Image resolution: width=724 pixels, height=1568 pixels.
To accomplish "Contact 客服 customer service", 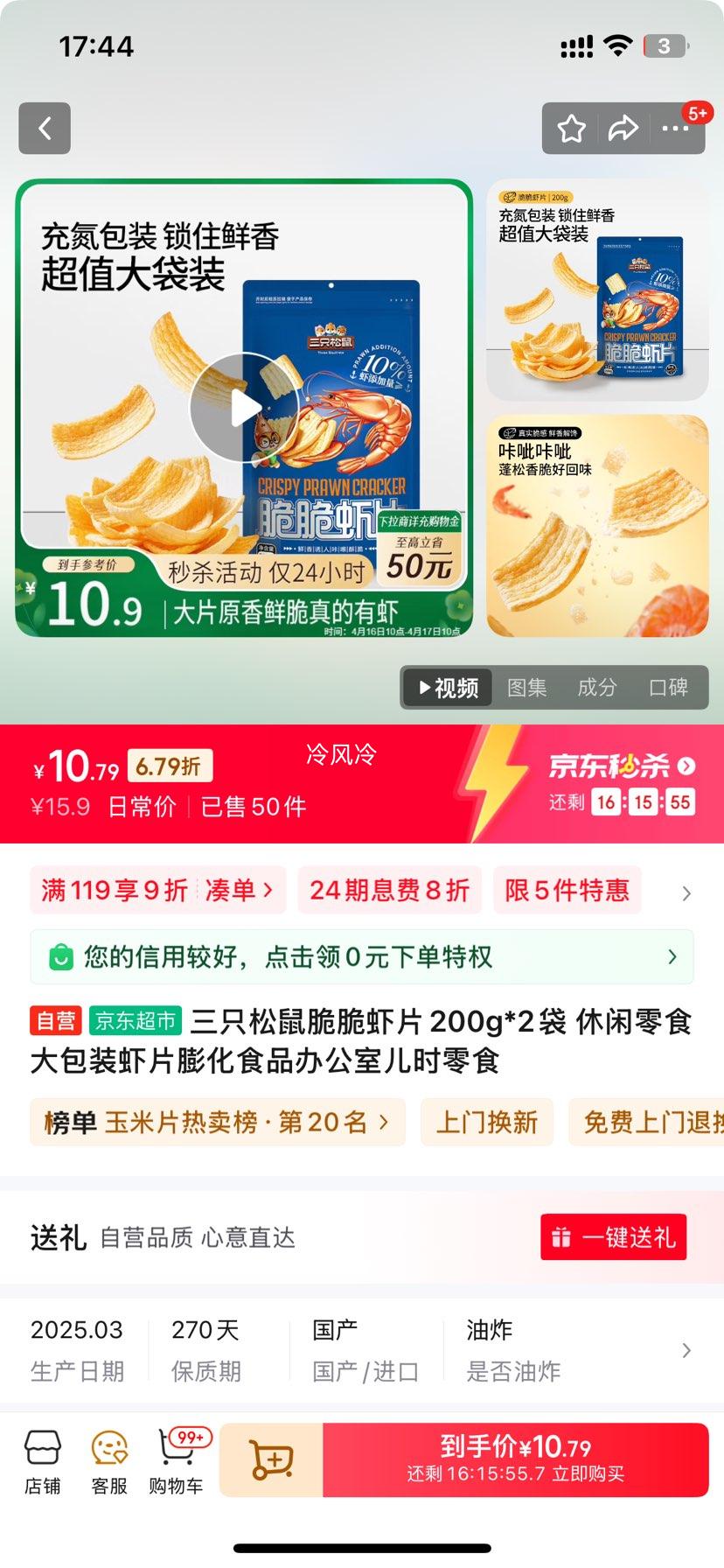I will pyautogui.click(x=109, y=1459).
